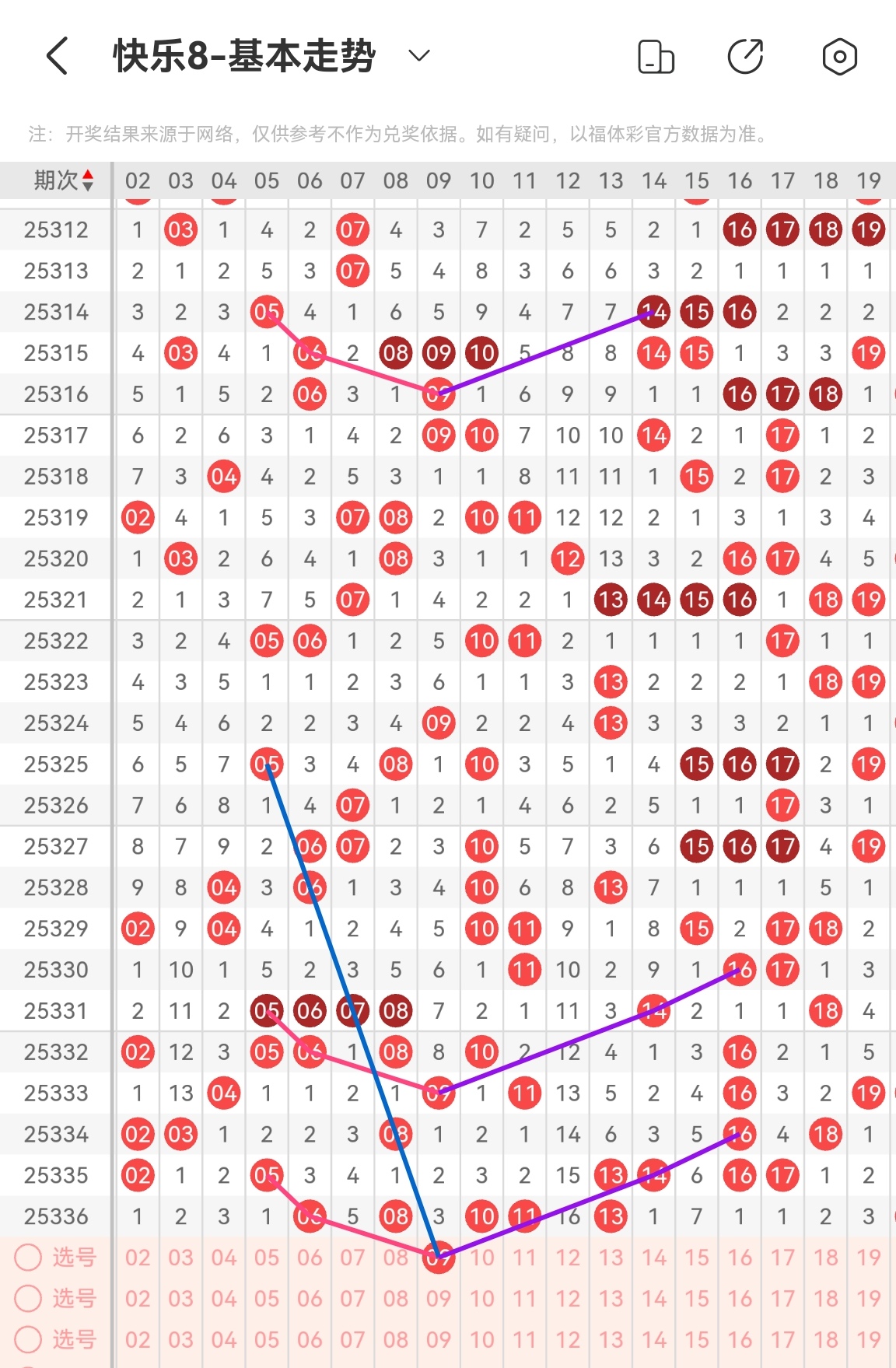Pick number 13 in first 选号 row
Viewport: 896px width, 1368px height.
611,1258
